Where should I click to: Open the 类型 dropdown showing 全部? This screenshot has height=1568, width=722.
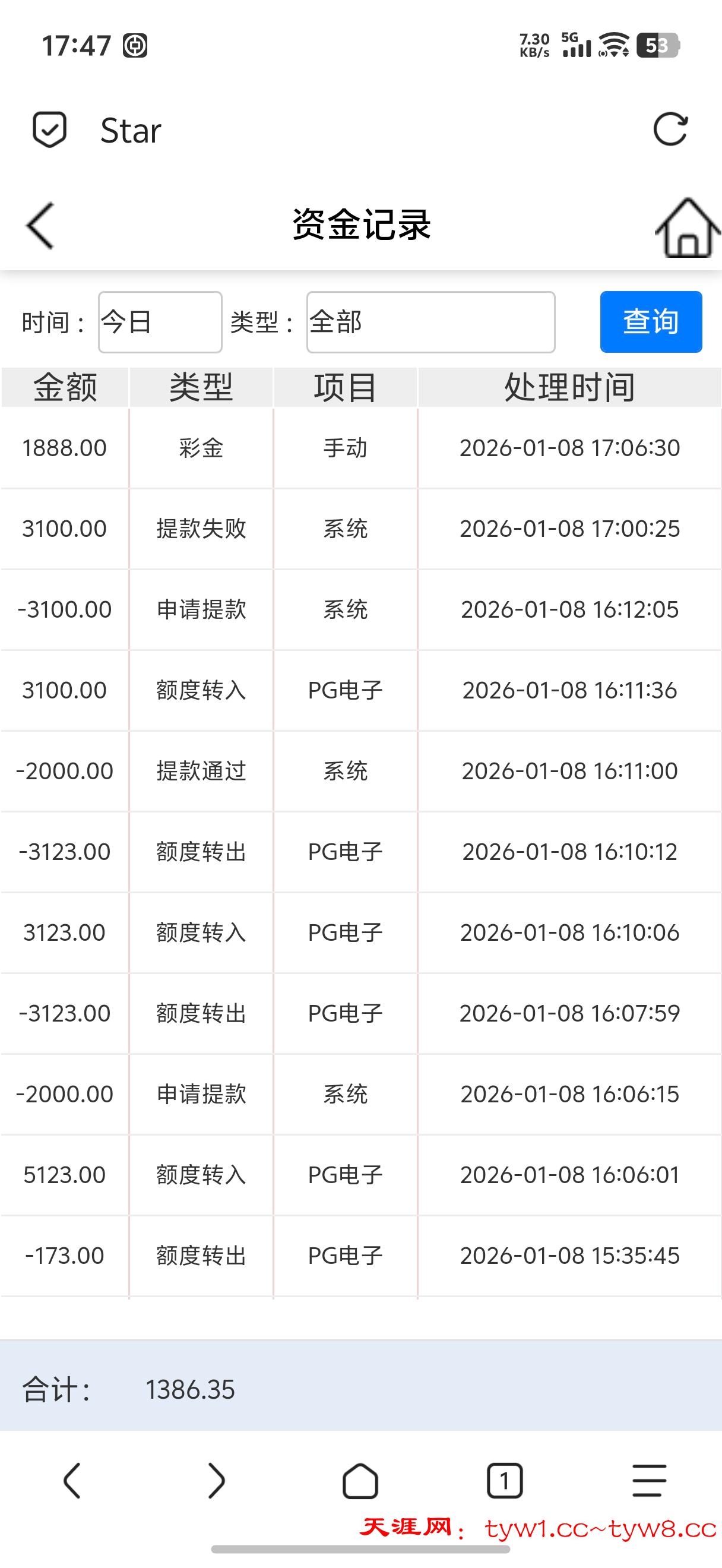tap(430, 322)
